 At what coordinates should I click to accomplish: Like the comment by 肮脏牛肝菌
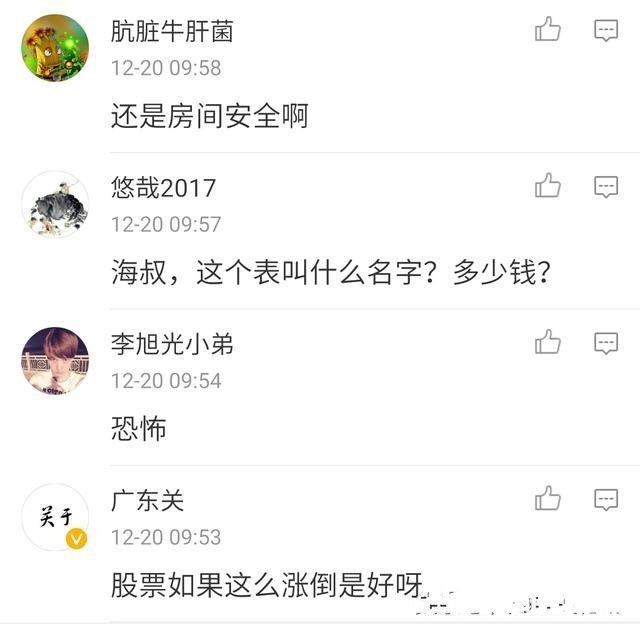point(548,30)
